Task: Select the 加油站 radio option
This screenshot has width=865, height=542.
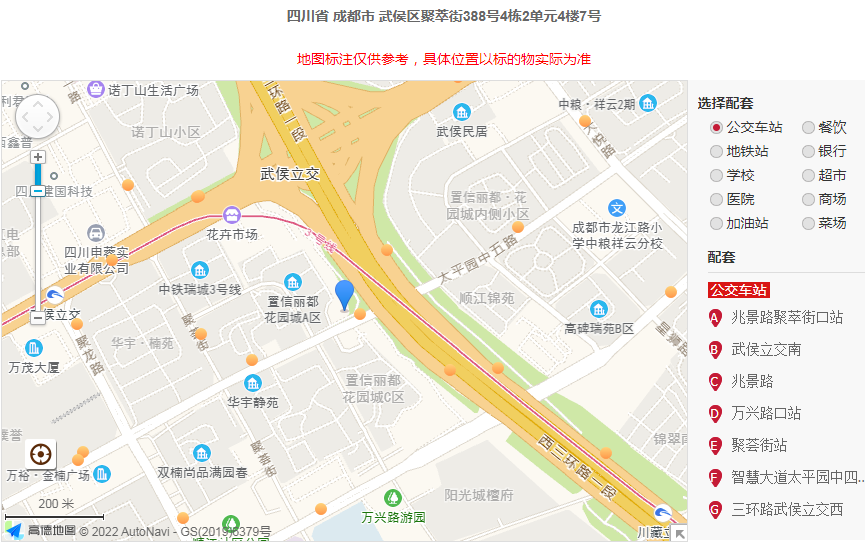Action: pos(716,223)
